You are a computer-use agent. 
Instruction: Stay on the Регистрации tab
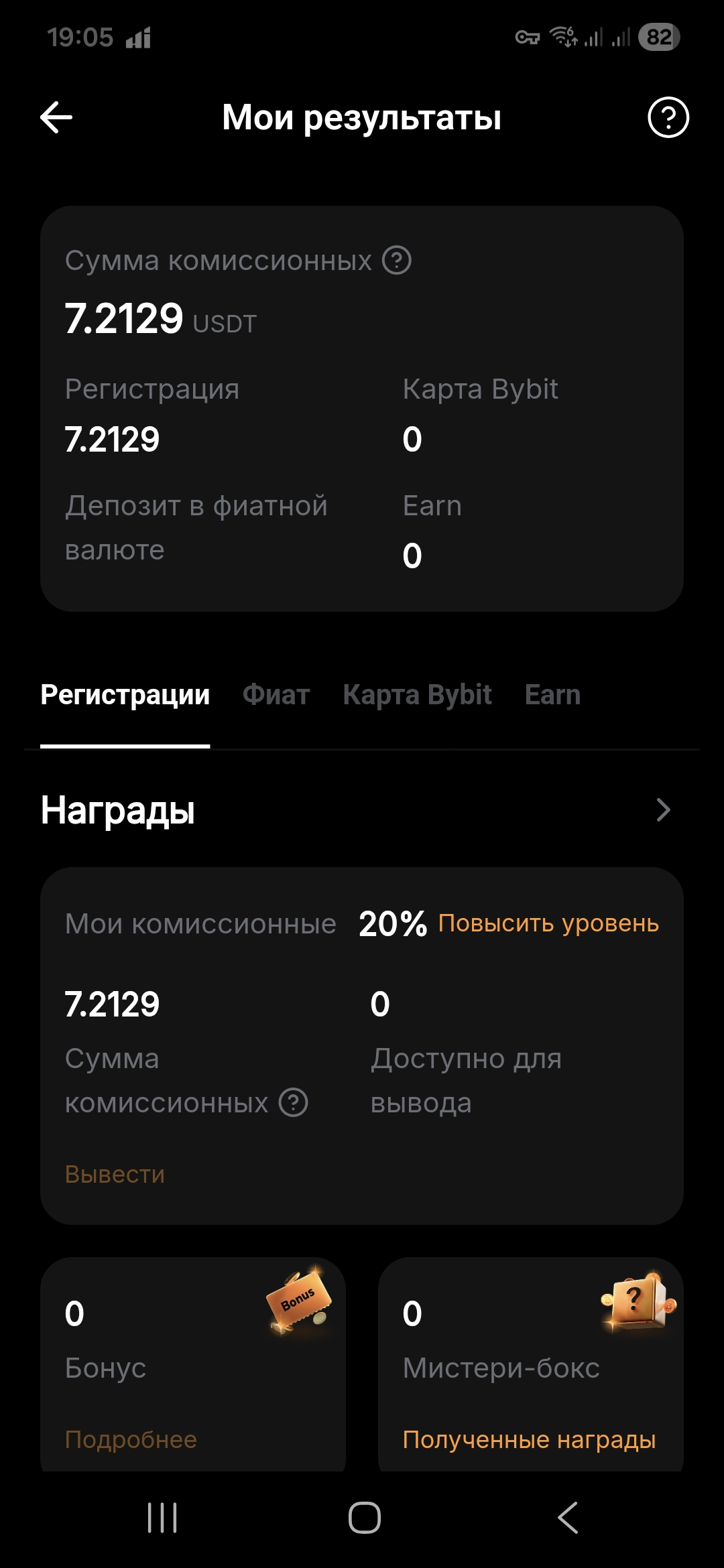click(125, 695)
